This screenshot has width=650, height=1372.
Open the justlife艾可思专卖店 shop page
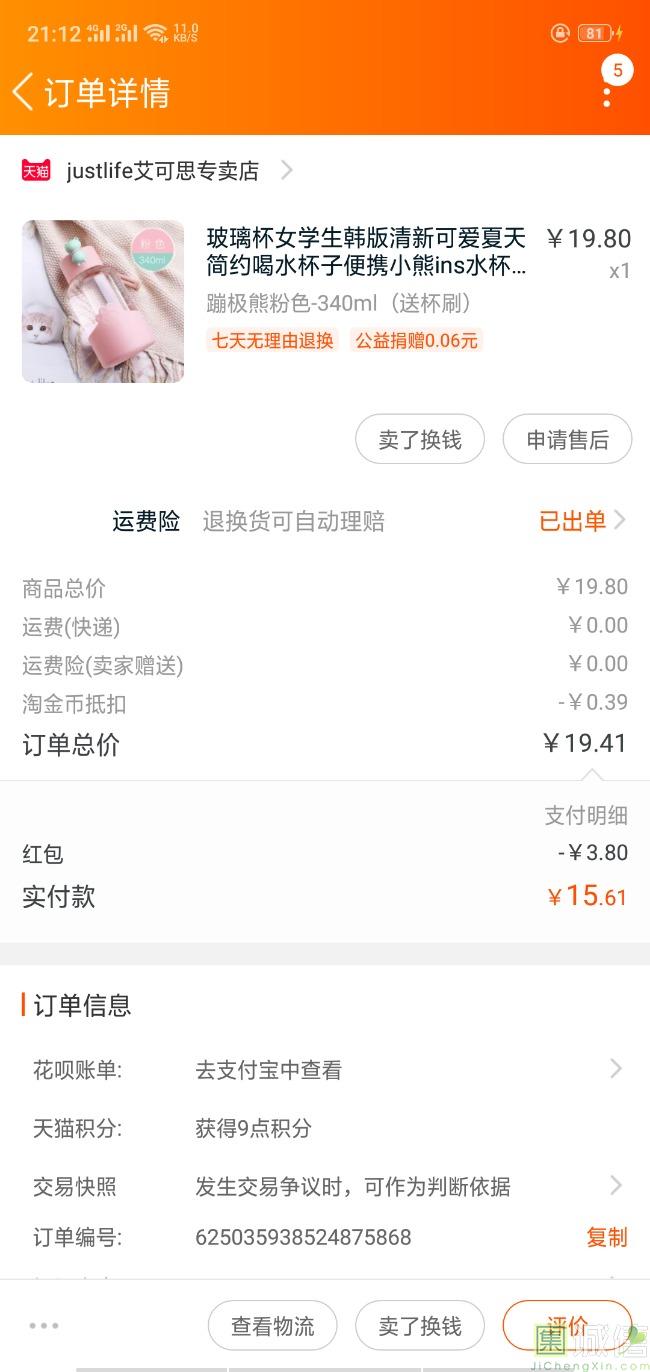pyautogui.click(x=160, y=171)
